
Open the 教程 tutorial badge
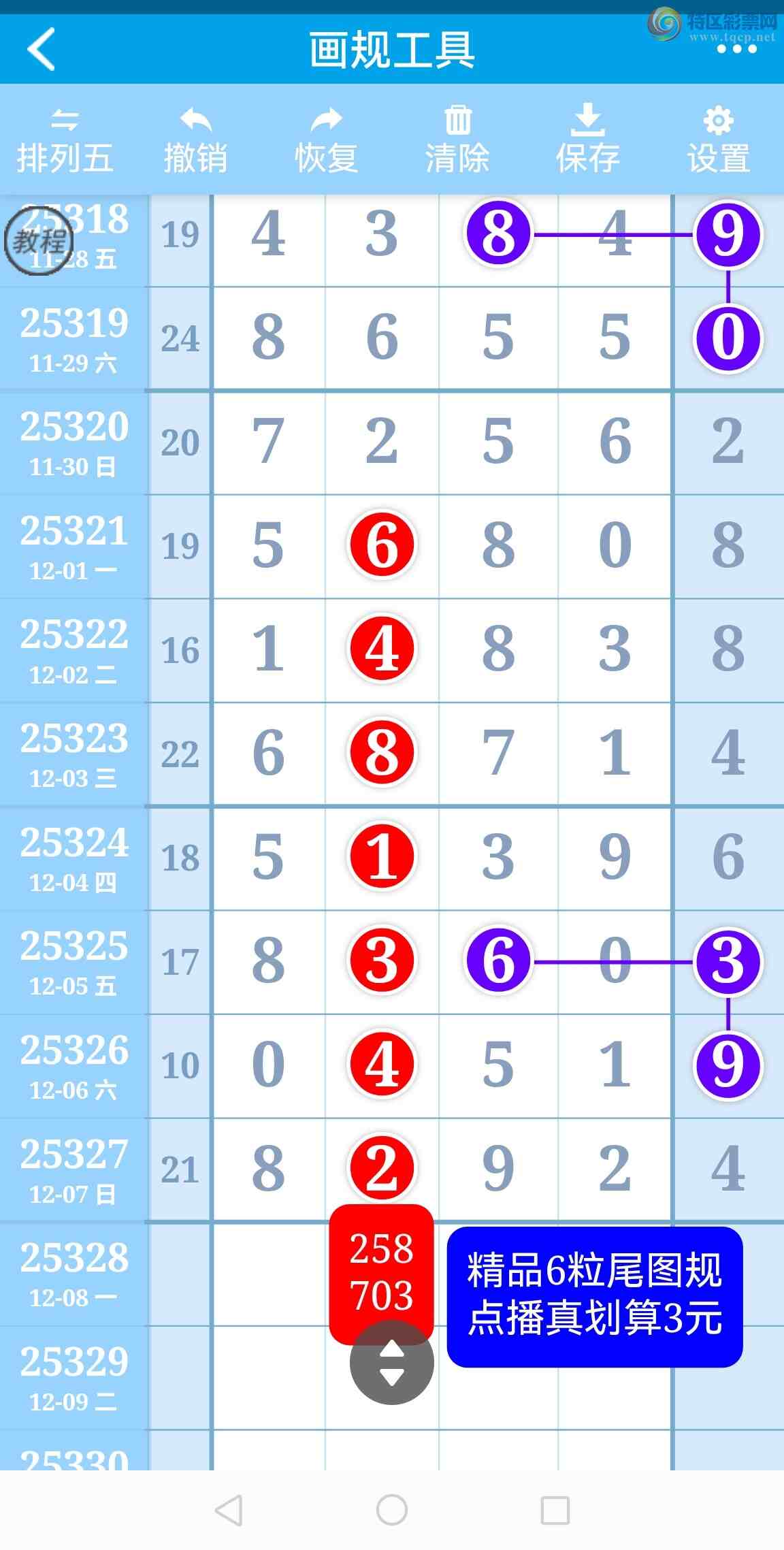click(39, 240)
